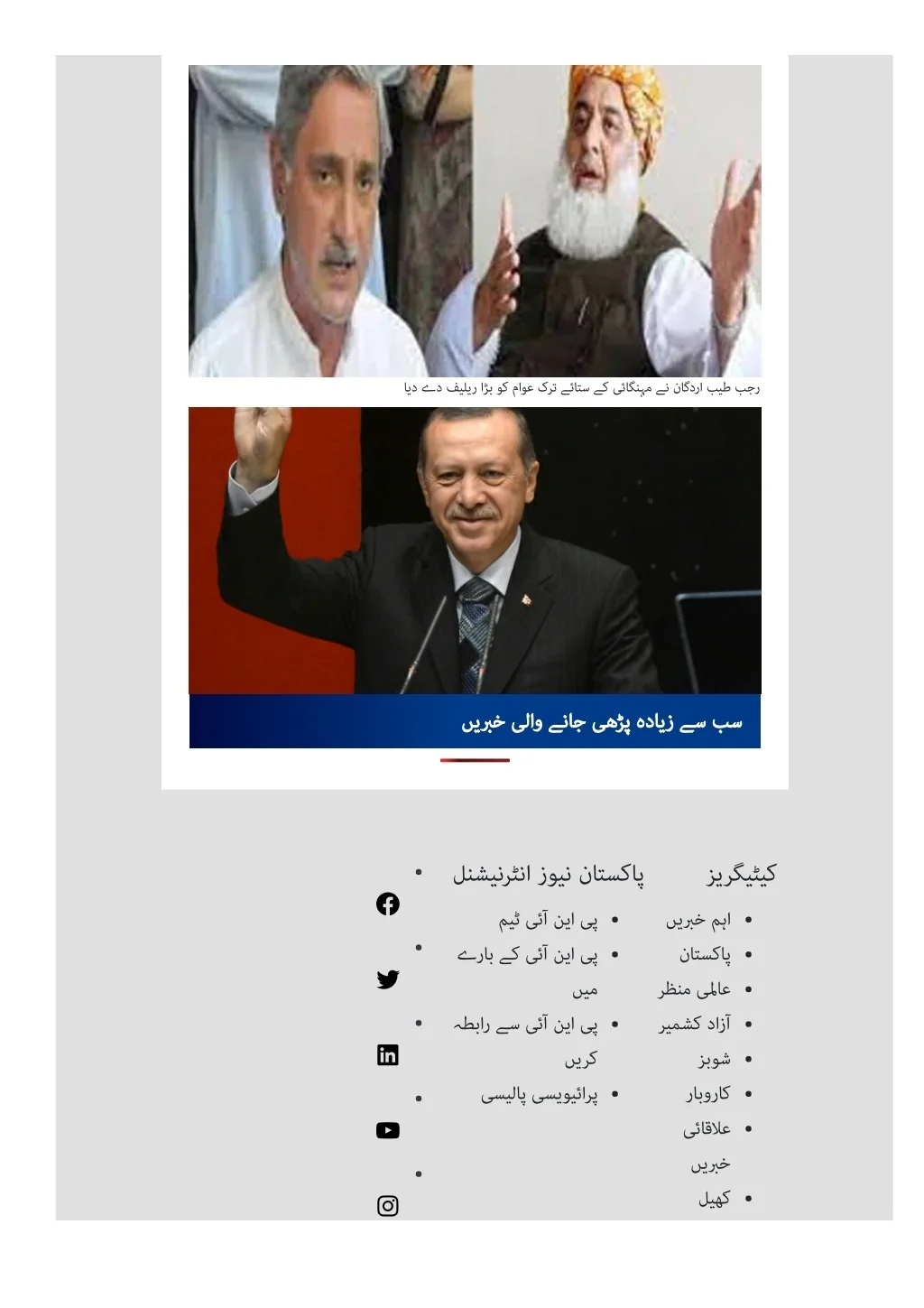View the پرائیویسی پالیسی page
Image resolution: width=924 pixels, height=1308 pixels.
(x=539, y=1095)
